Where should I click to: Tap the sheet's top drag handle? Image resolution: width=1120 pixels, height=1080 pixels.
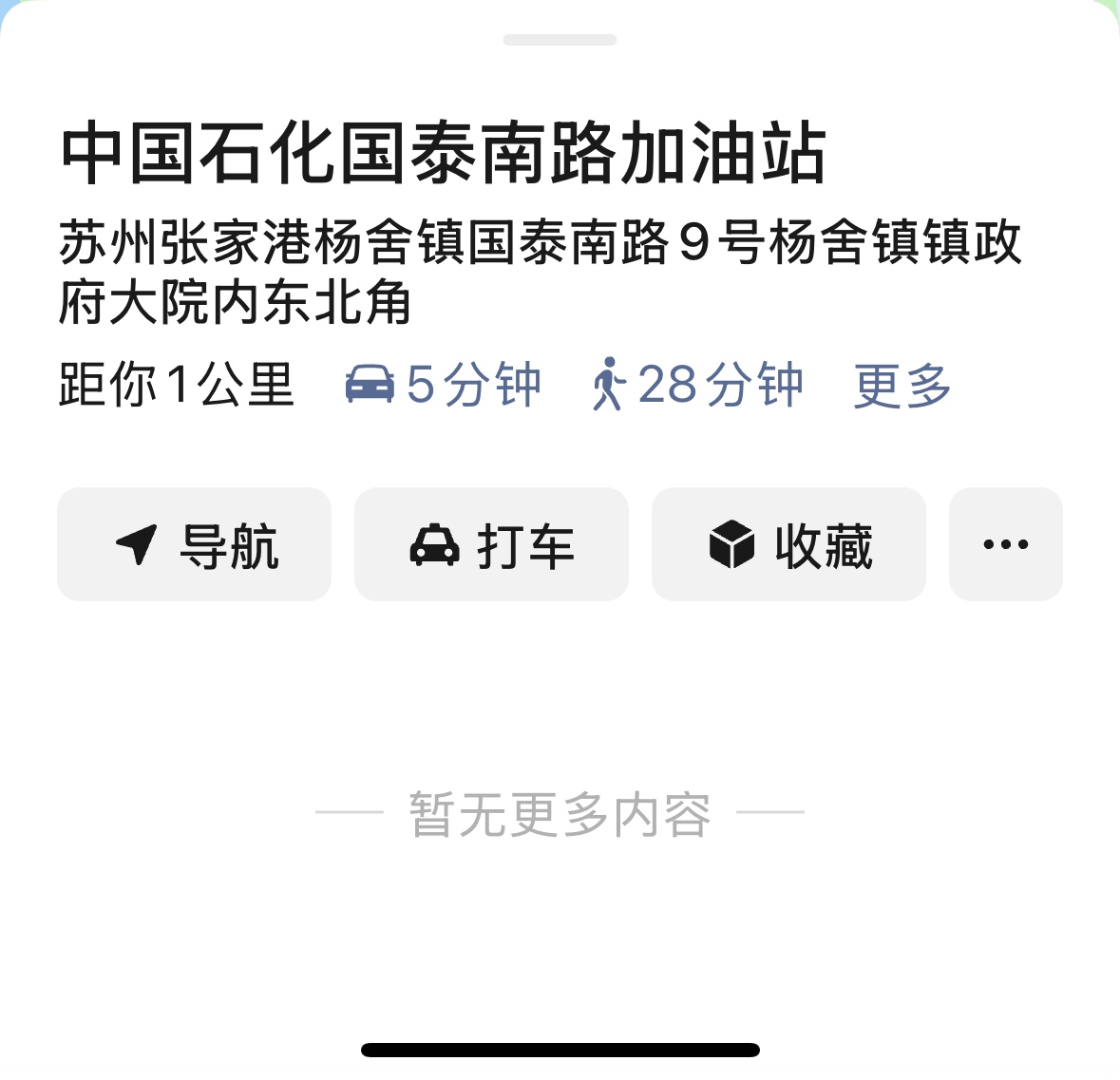(x=560, y=40)
